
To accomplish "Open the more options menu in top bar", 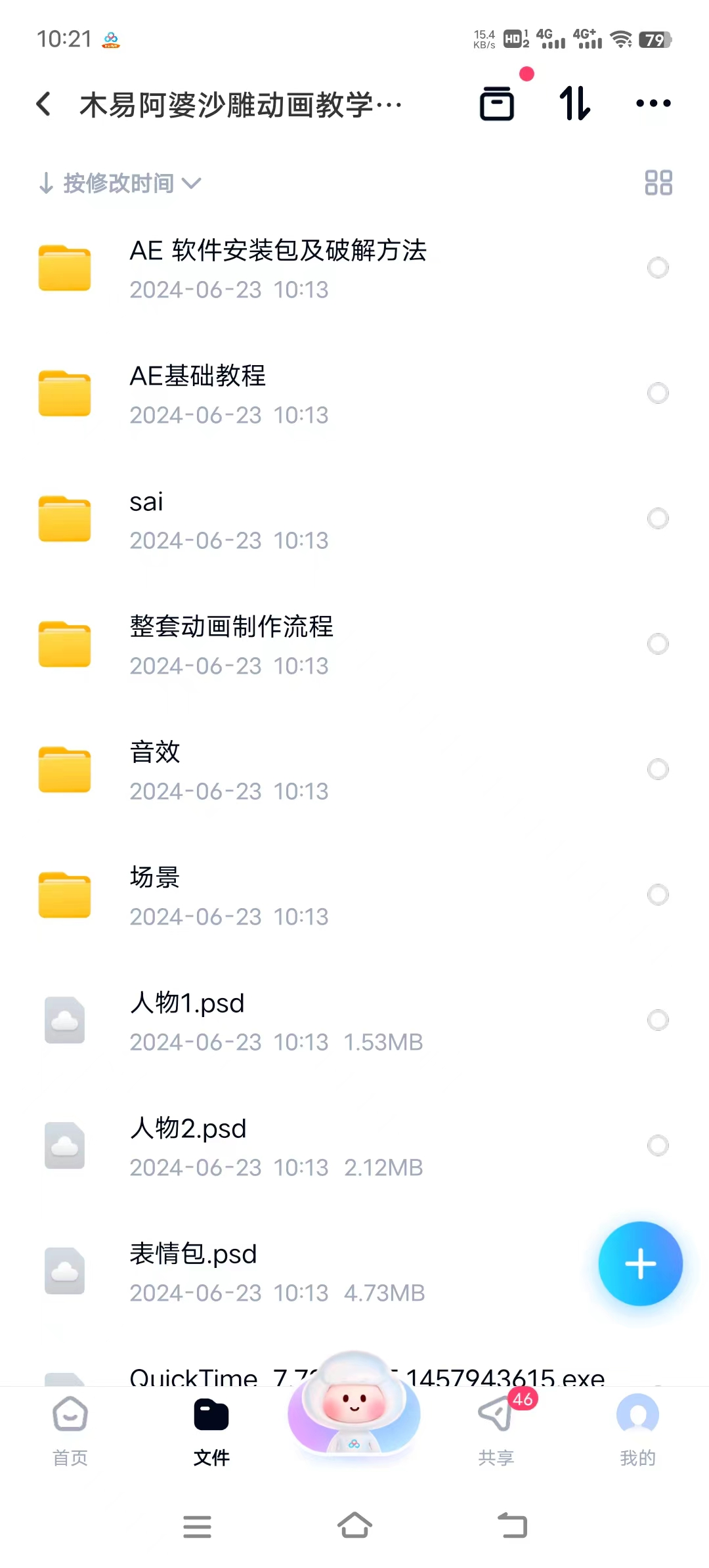I will click(653, 104).
